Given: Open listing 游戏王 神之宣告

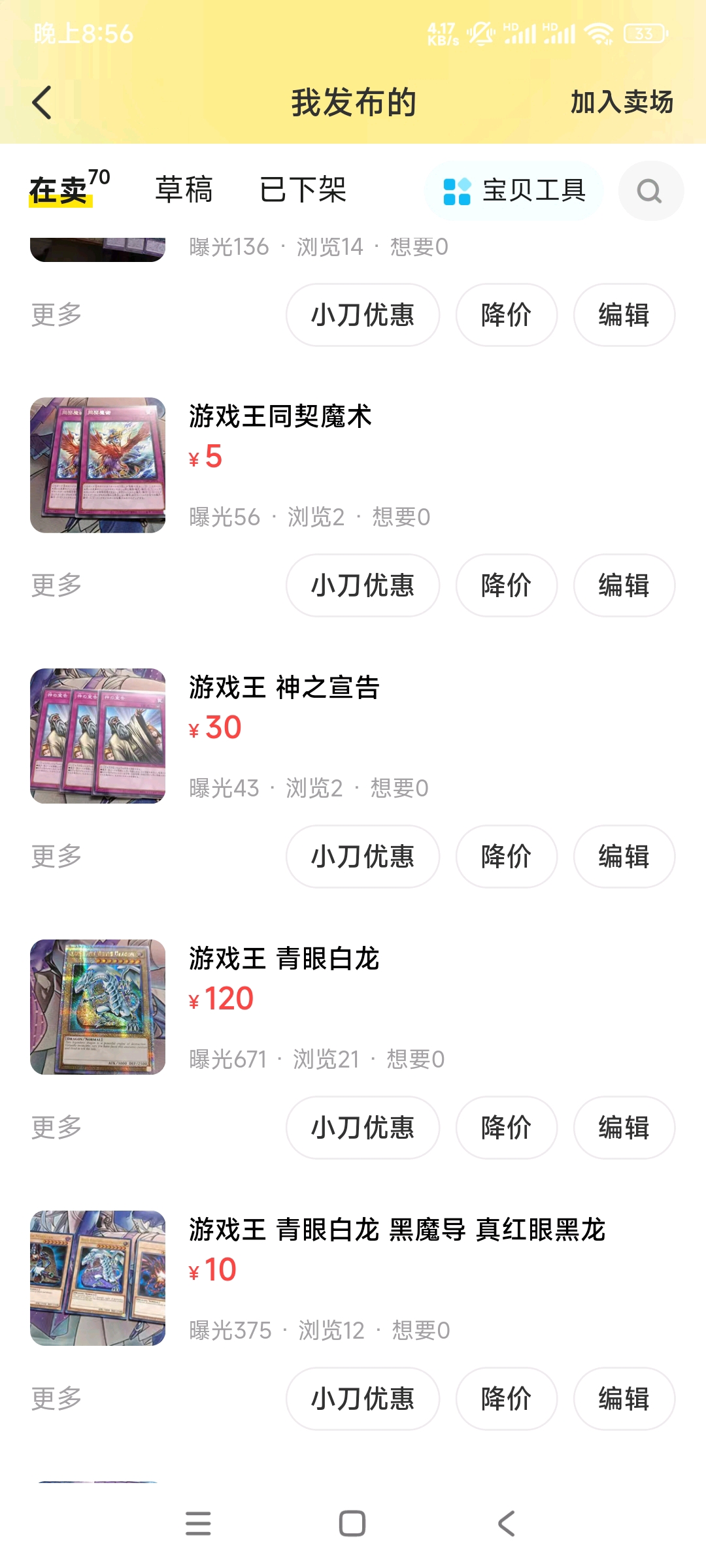Looking at the screenshot, I should (353, 736).
